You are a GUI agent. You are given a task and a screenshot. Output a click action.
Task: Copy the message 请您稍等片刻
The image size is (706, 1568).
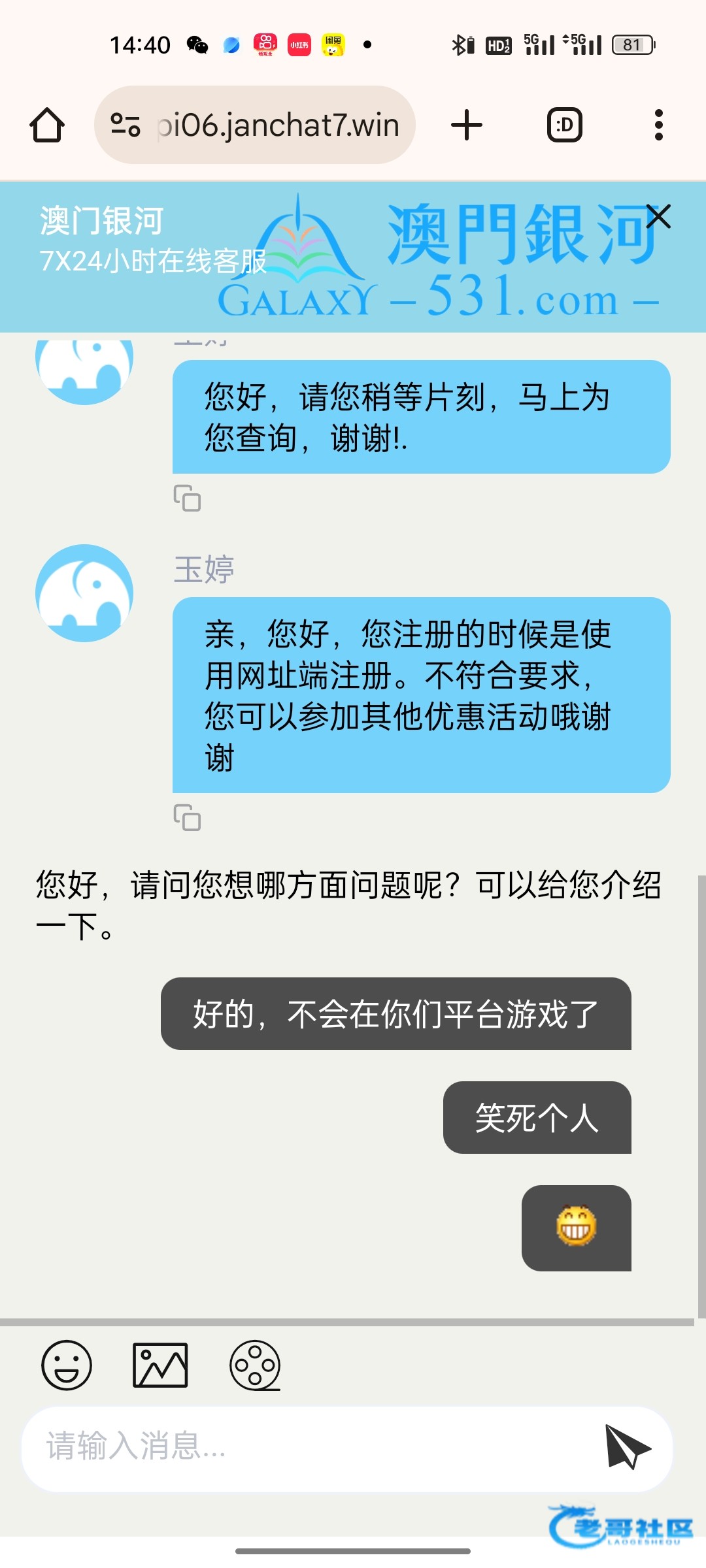point(187,498)
